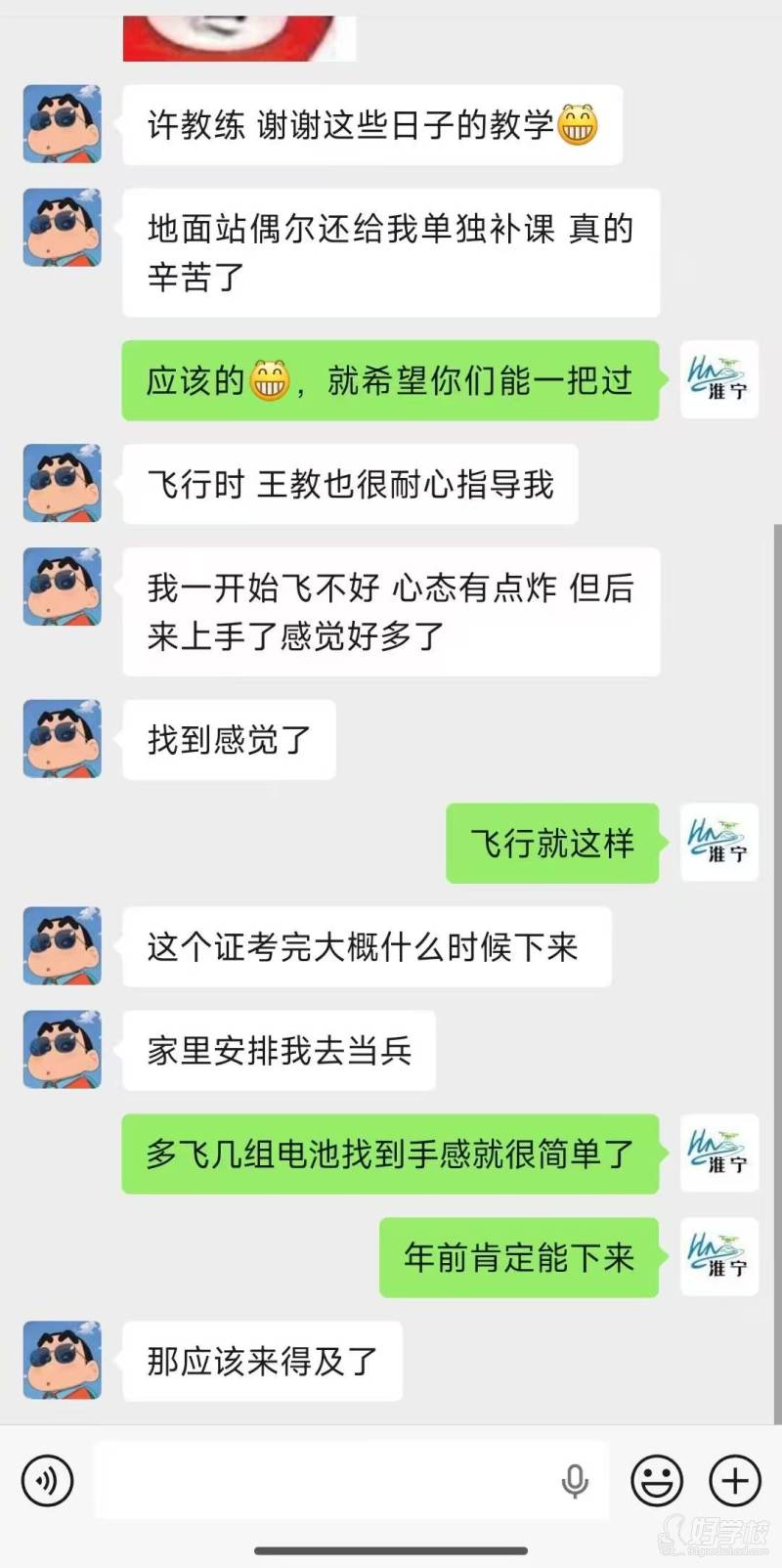Tap the 淮宁 avatar beside "飞行就这样"
782x1568 pixels.
pos(719,843)
